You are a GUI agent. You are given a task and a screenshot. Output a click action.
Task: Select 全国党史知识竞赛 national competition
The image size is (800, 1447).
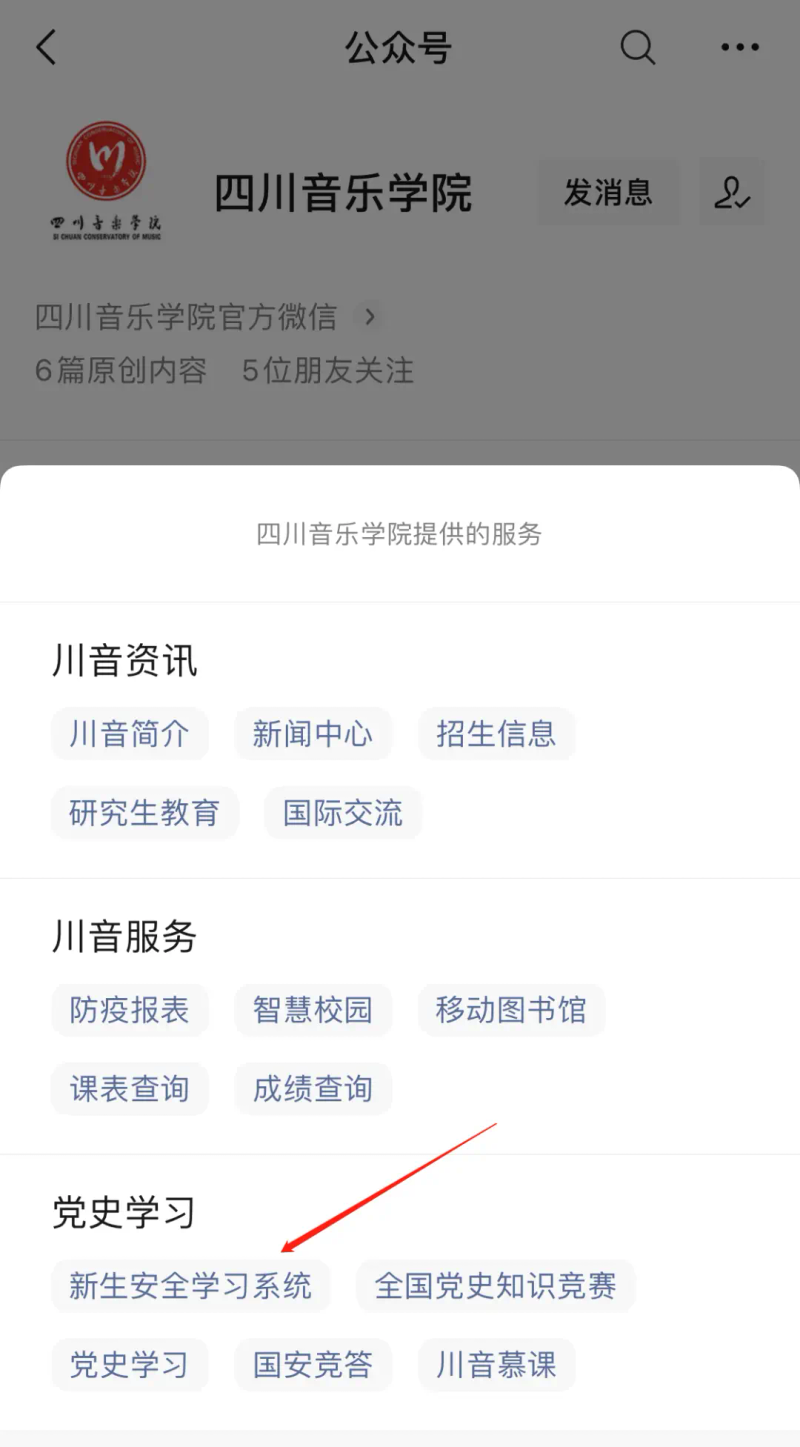[x=495, y=1286]
